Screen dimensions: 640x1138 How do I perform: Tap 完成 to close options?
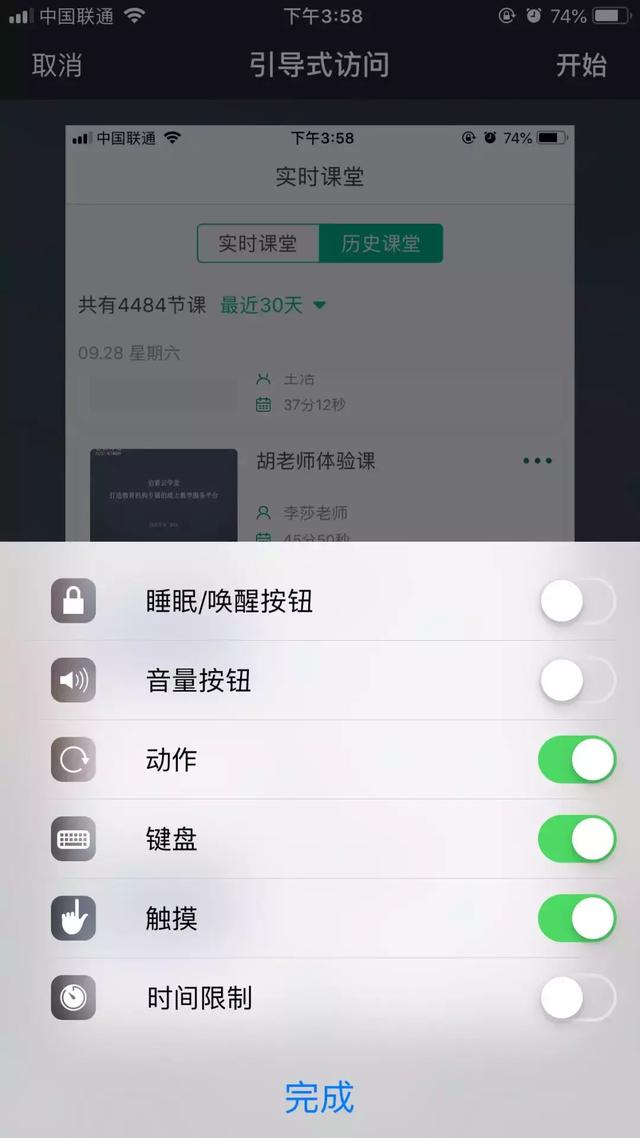tap(319, 1097)
